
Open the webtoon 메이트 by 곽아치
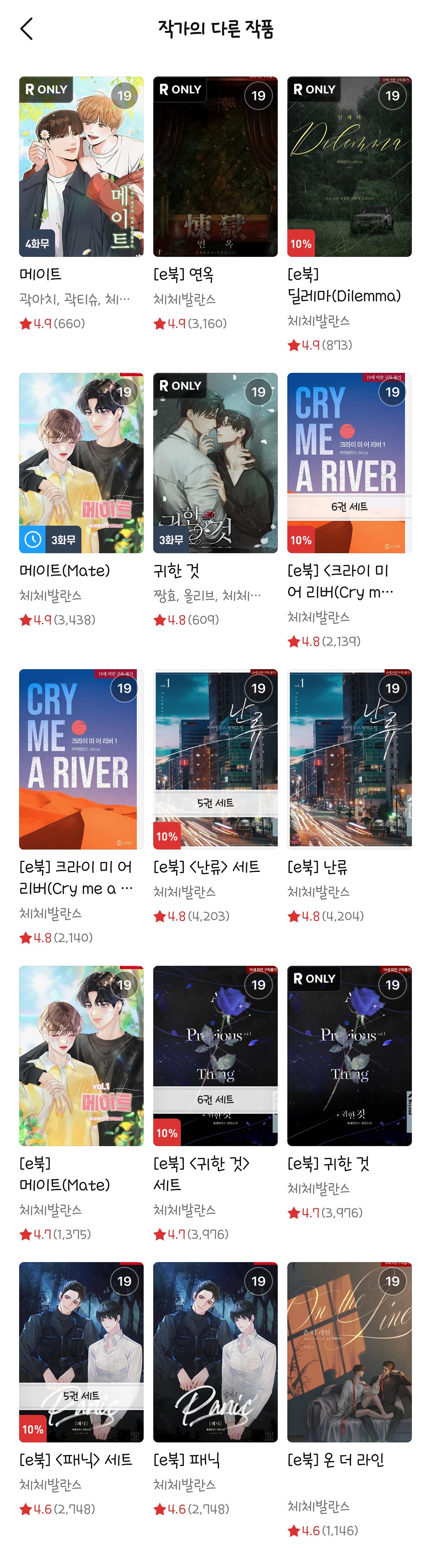(81, 166)
